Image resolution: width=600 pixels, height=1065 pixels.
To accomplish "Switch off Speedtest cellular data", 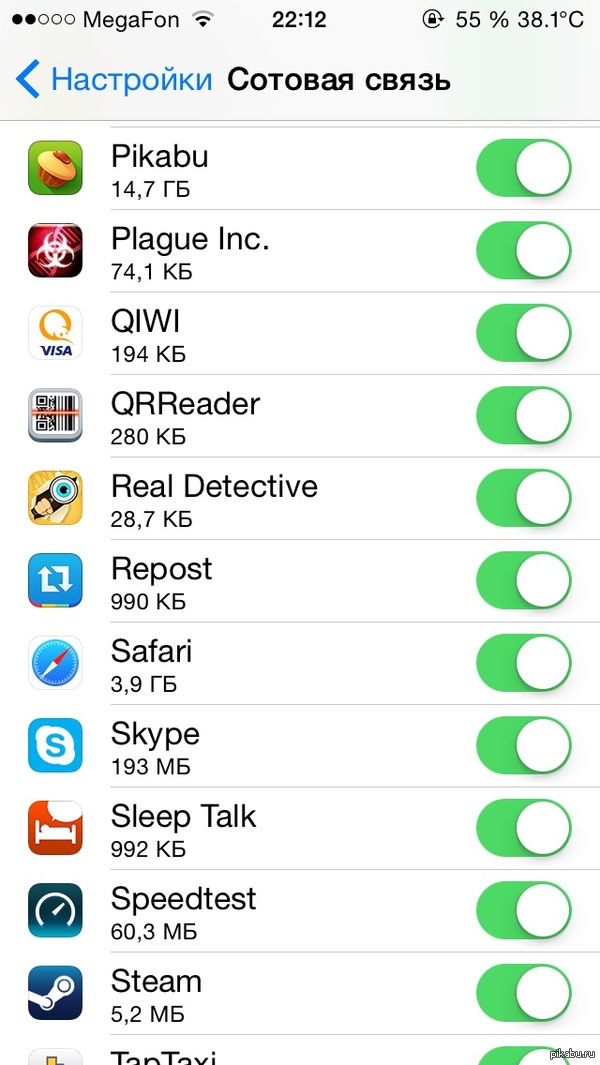I will [x=524, y=910].
